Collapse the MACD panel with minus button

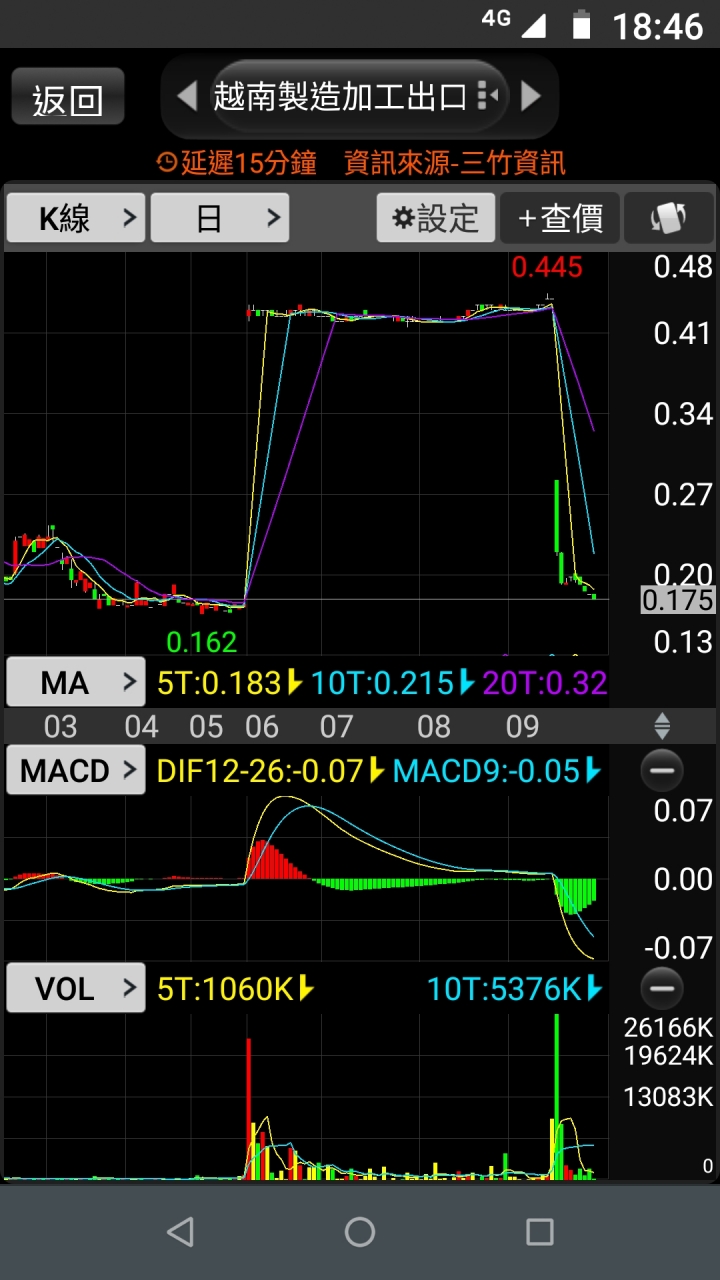661,771
